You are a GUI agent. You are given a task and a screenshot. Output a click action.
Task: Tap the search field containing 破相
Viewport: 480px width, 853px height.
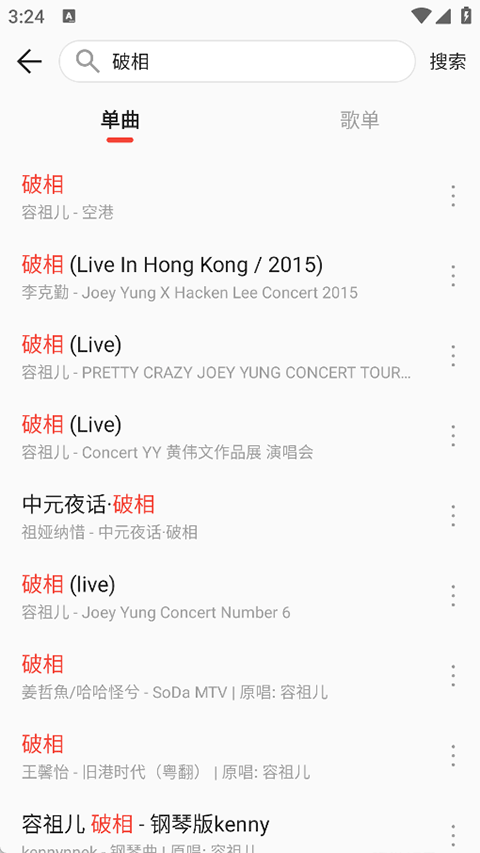[x=237, y=61]
